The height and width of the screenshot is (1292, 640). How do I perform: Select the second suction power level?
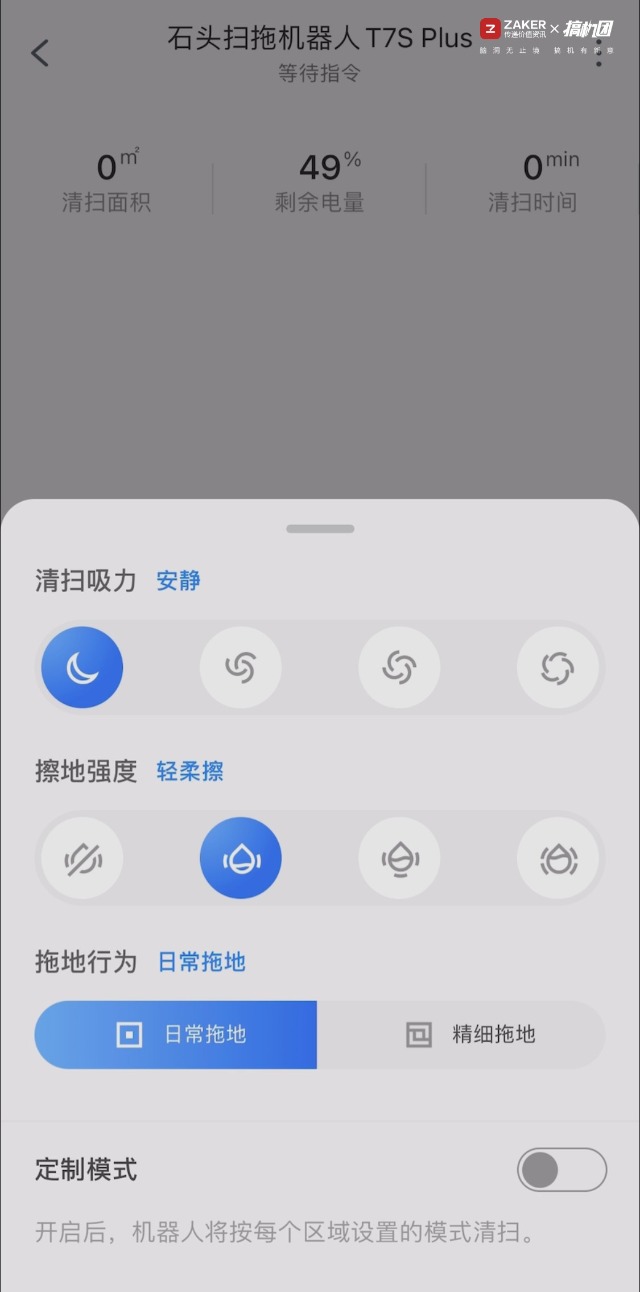click(x=240, y=668)
